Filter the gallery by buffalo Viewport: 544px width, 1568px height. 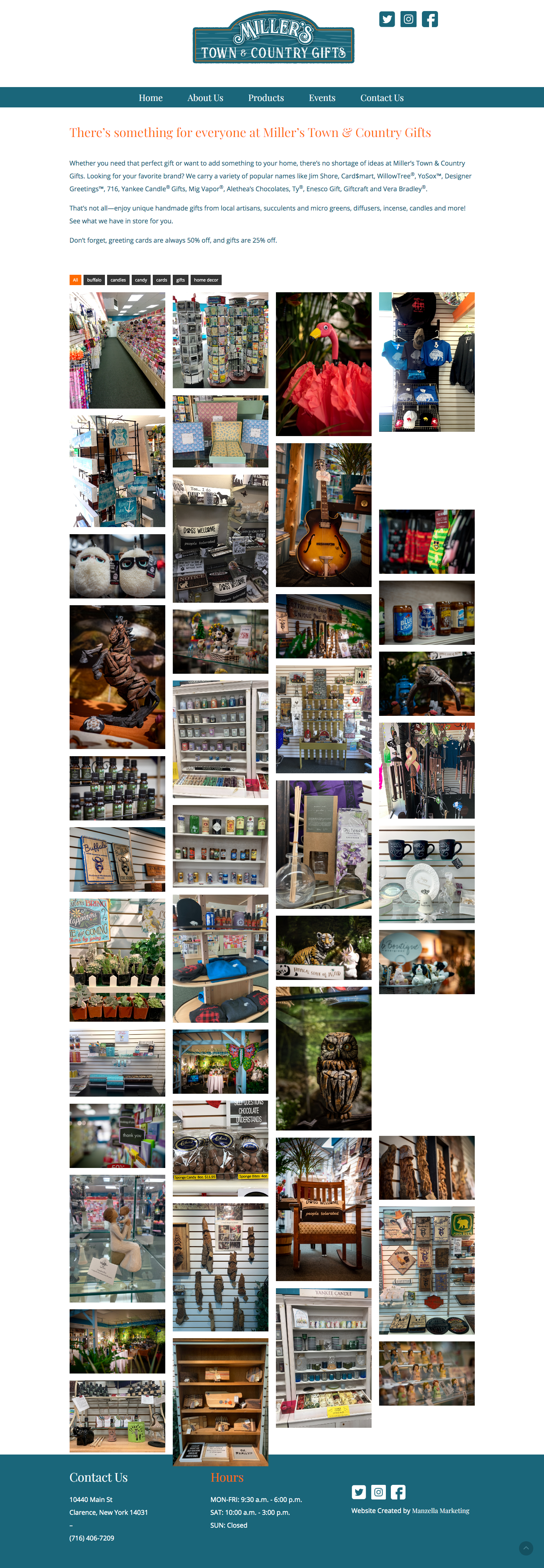tap(94, 280)
